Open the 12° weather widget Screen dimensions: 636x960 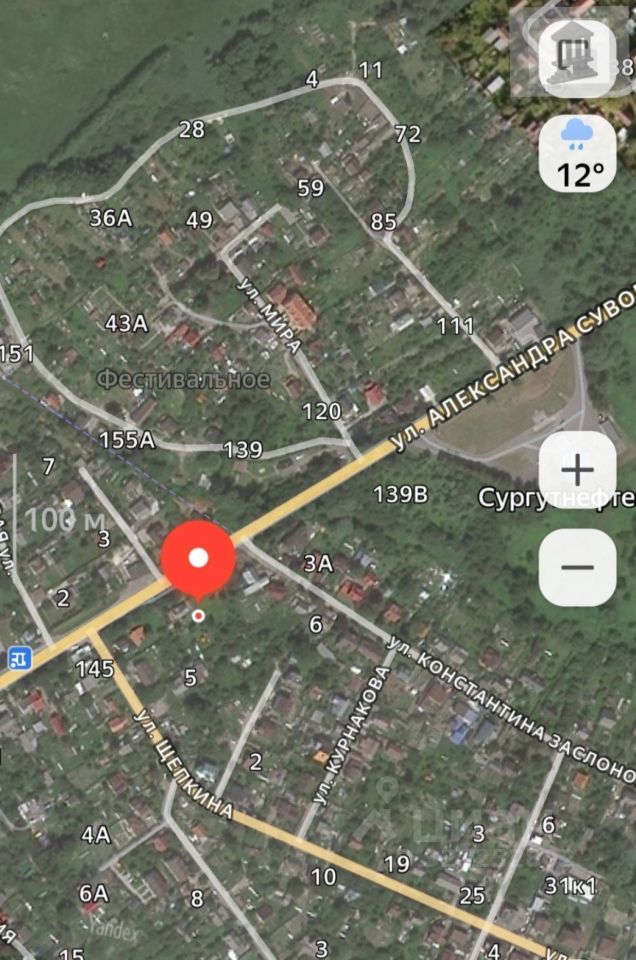[579, 152]
